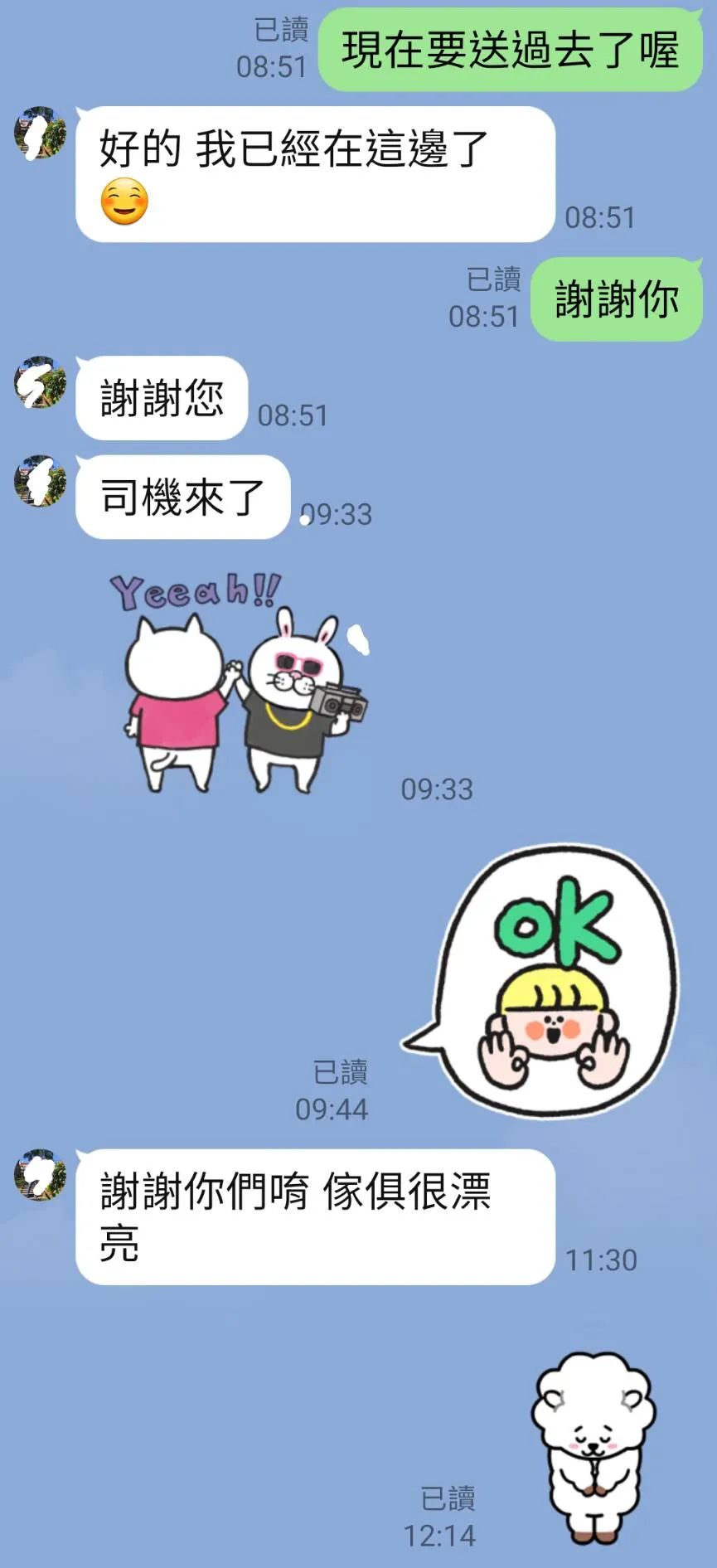This screenshot has height=1568, width=717.
Task: Open the Yeeah!! cat and rabbit sticker
Action: click(239, 682)
